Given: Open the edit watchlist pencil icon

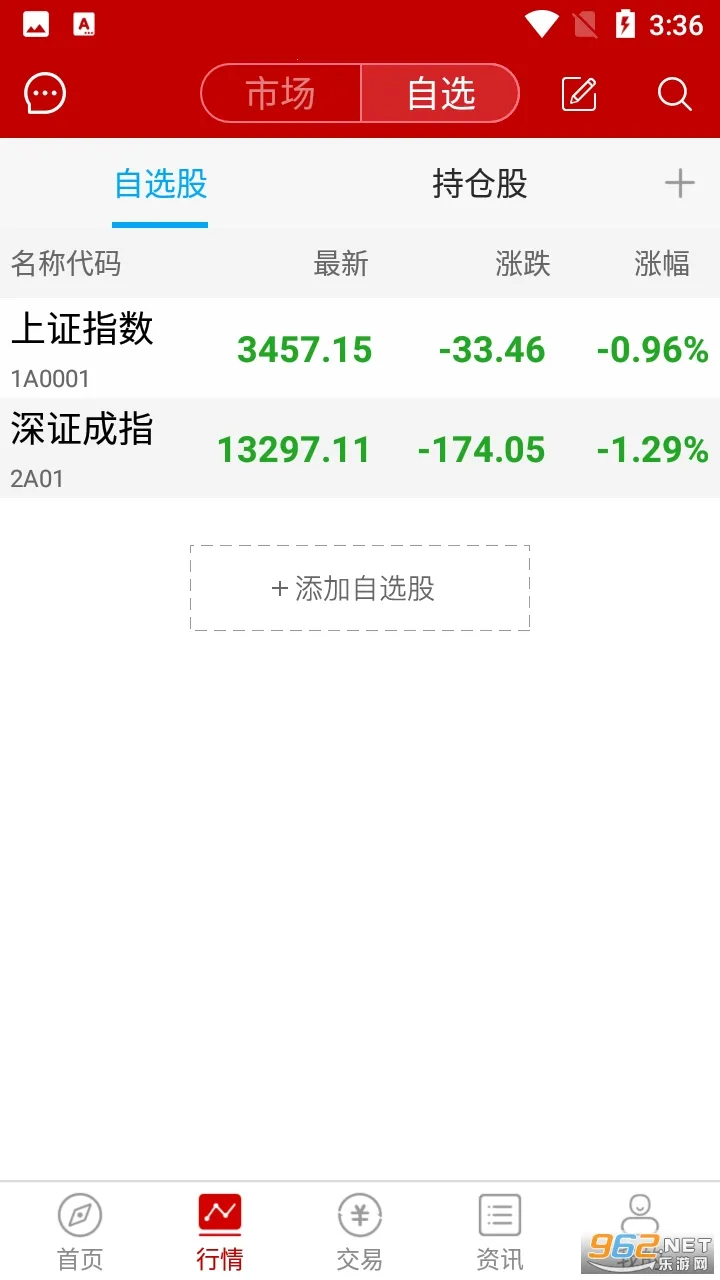Looking at the screenshot, I should coord(579,95).
